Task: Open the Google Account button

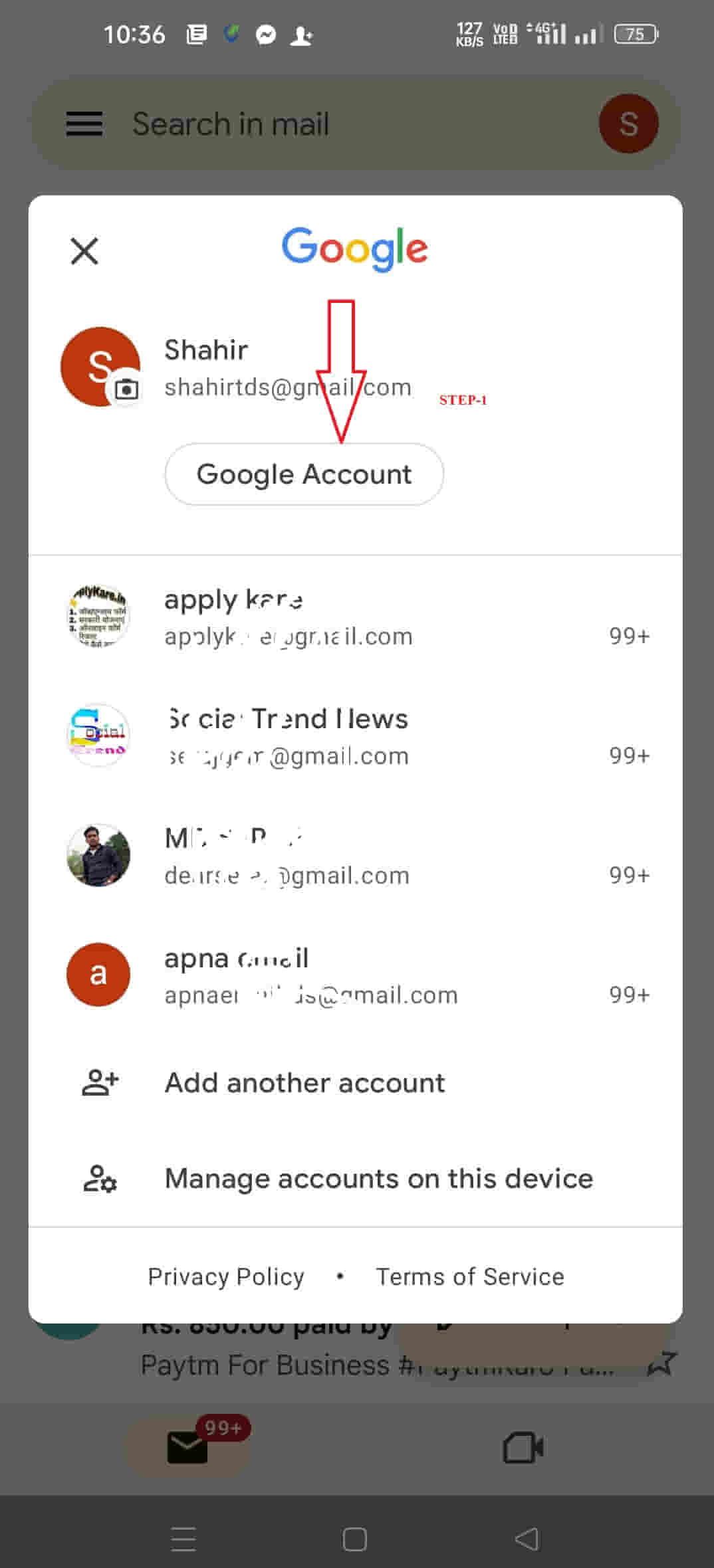Action: click(x=303, y=474)
